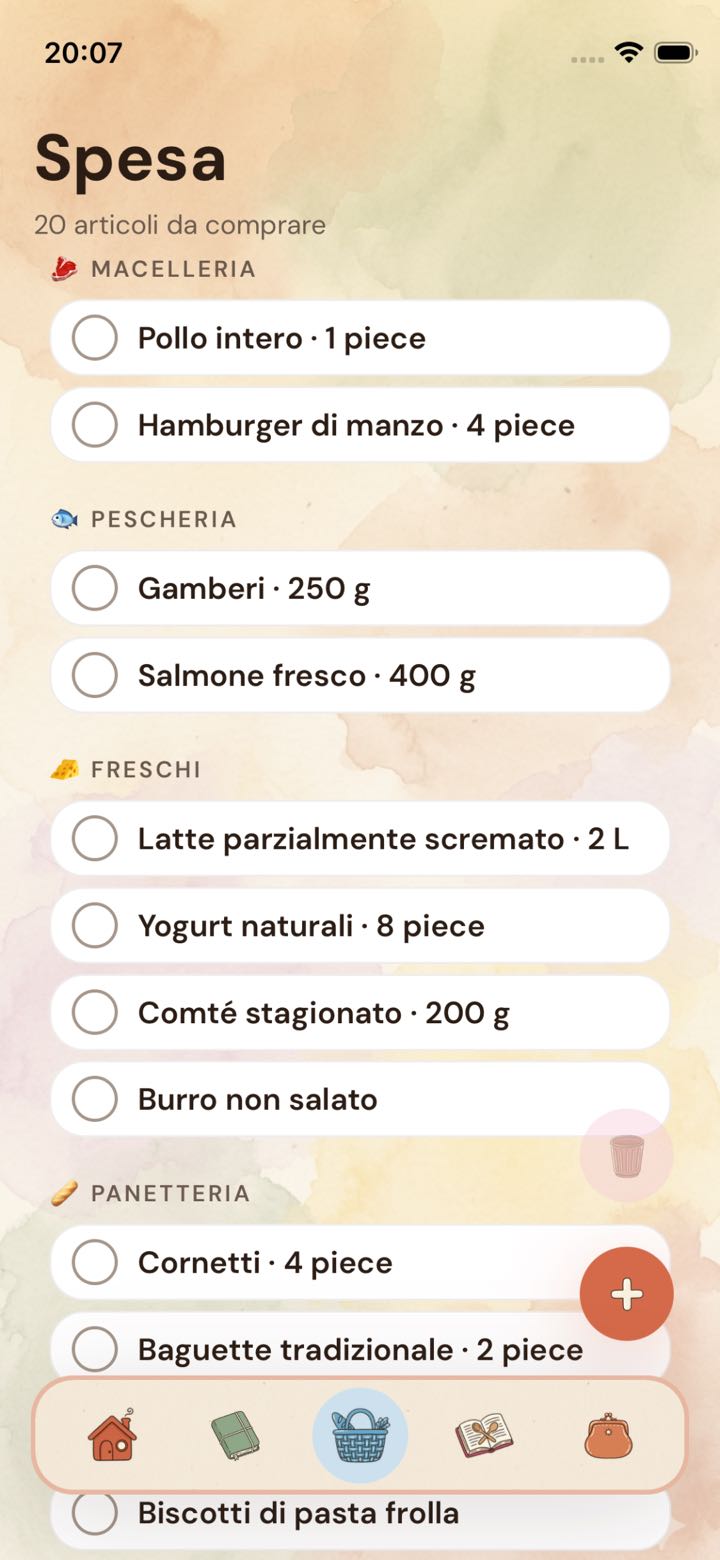The height and width of the screenshot is (1560, 720).
Task: Tap the trash bin button
Action: (x=627, y=1156)
